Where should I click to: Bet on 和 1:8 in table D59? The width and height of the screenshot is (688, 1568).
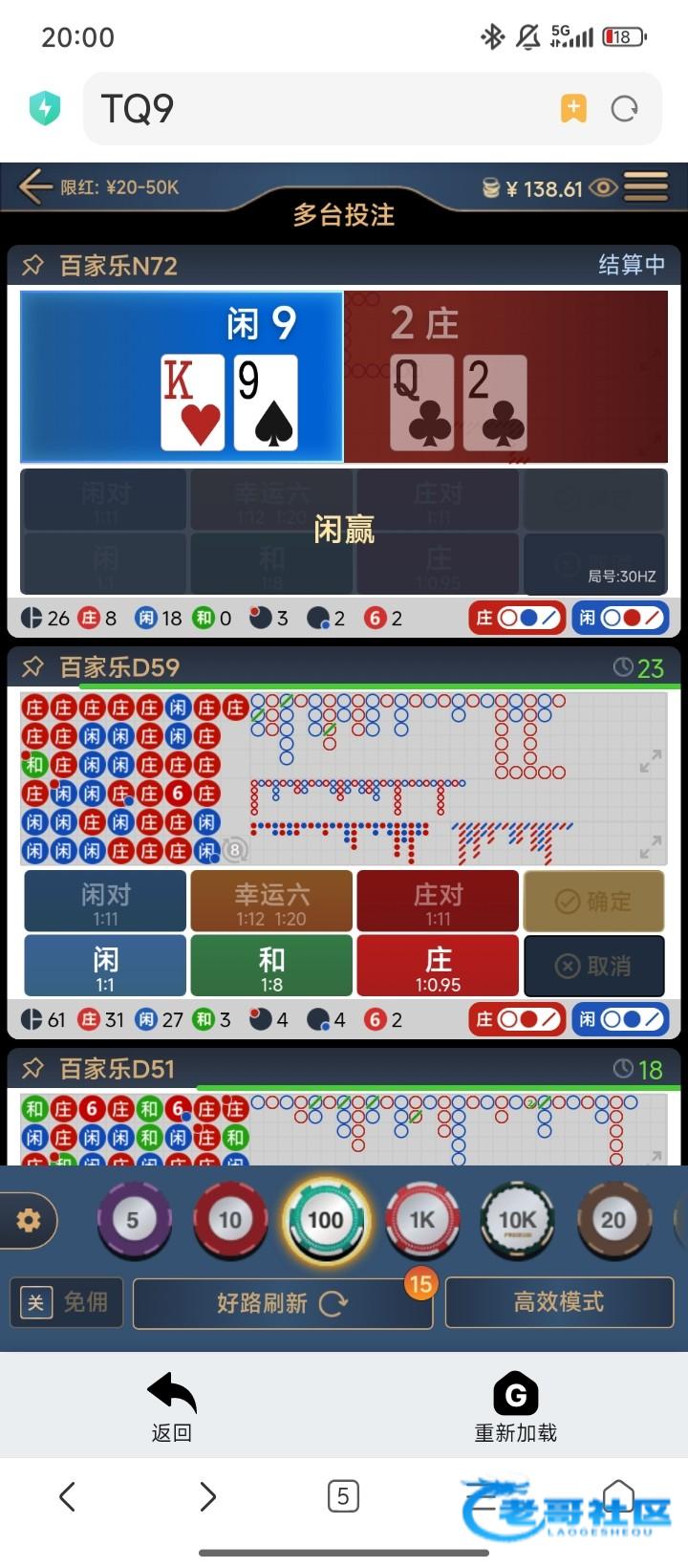click(271, 966)
